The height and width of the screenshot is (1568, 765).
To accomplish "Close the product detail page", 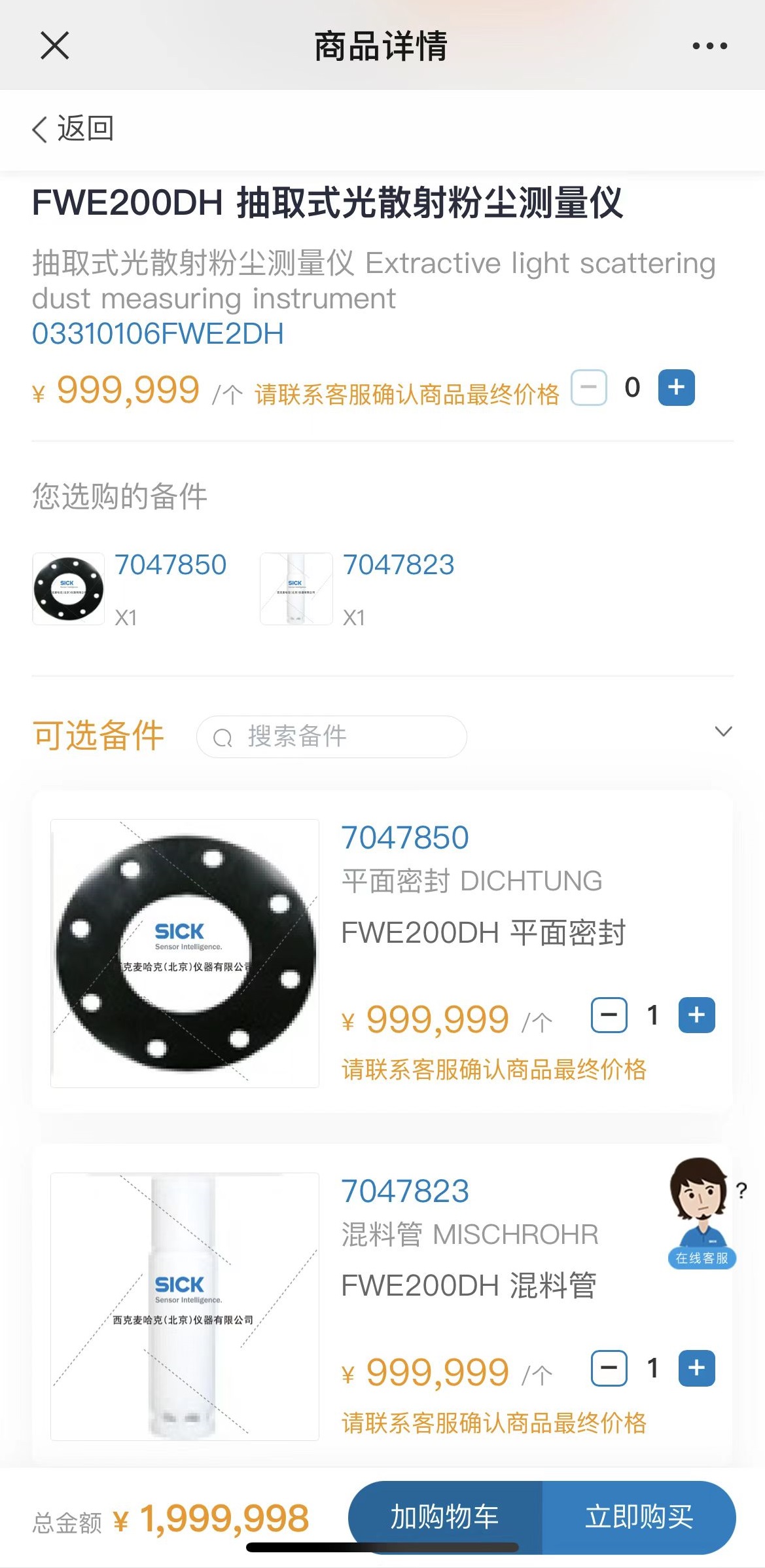I will pyautogui.click(x=54, y=46).
